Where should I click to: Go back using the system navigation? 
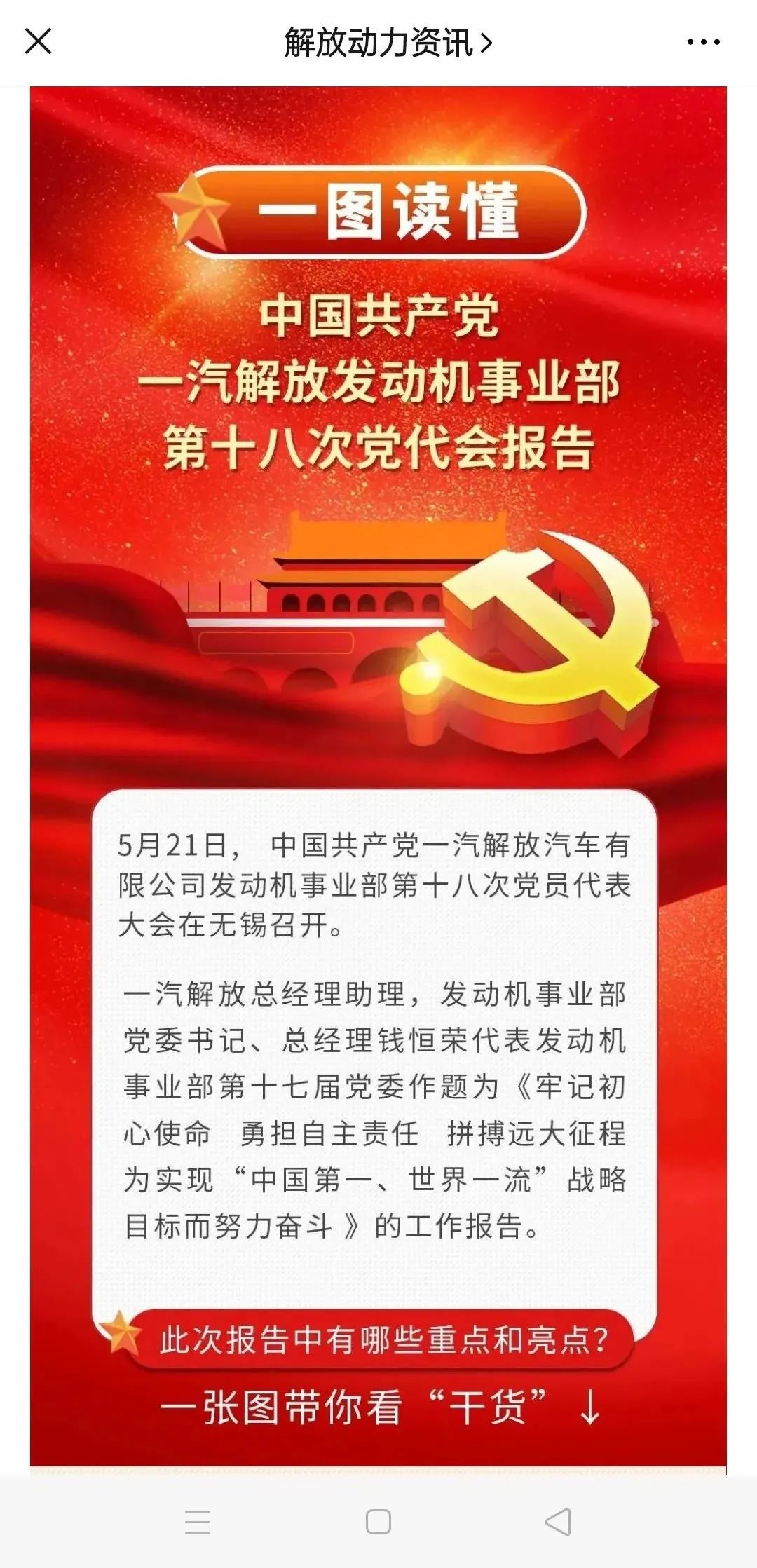tap(559, 1522)
